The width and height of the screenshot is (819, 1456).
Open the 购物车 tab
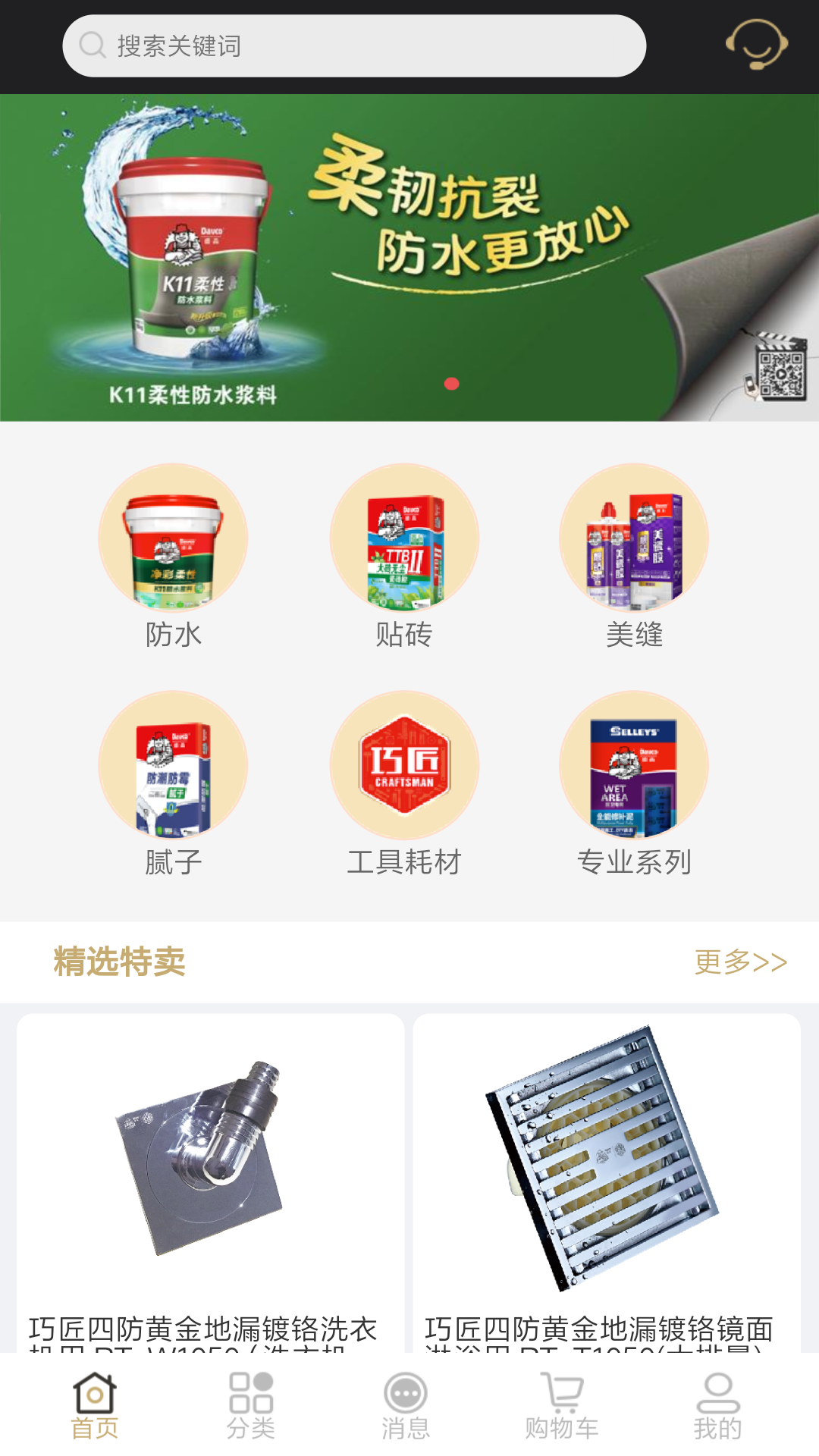pos(562,1406)
